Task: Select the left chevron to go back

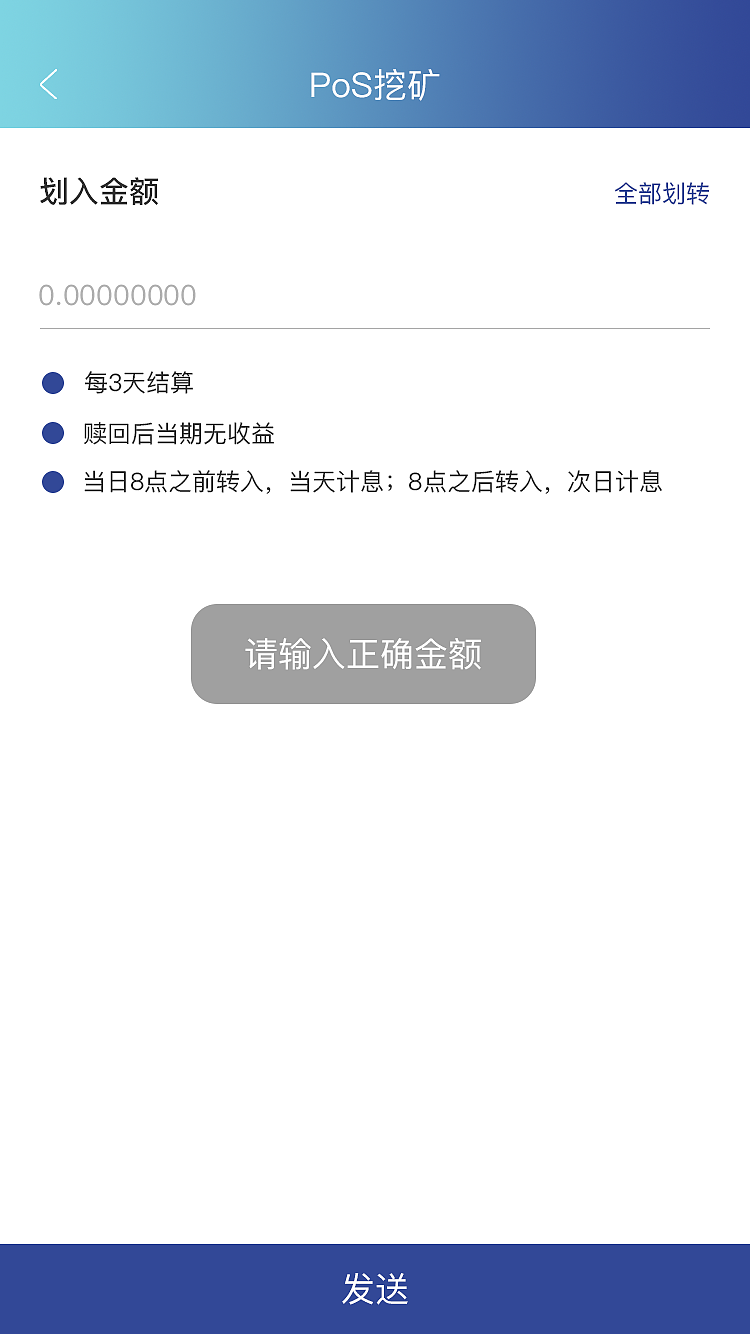Action: [47, 84]
